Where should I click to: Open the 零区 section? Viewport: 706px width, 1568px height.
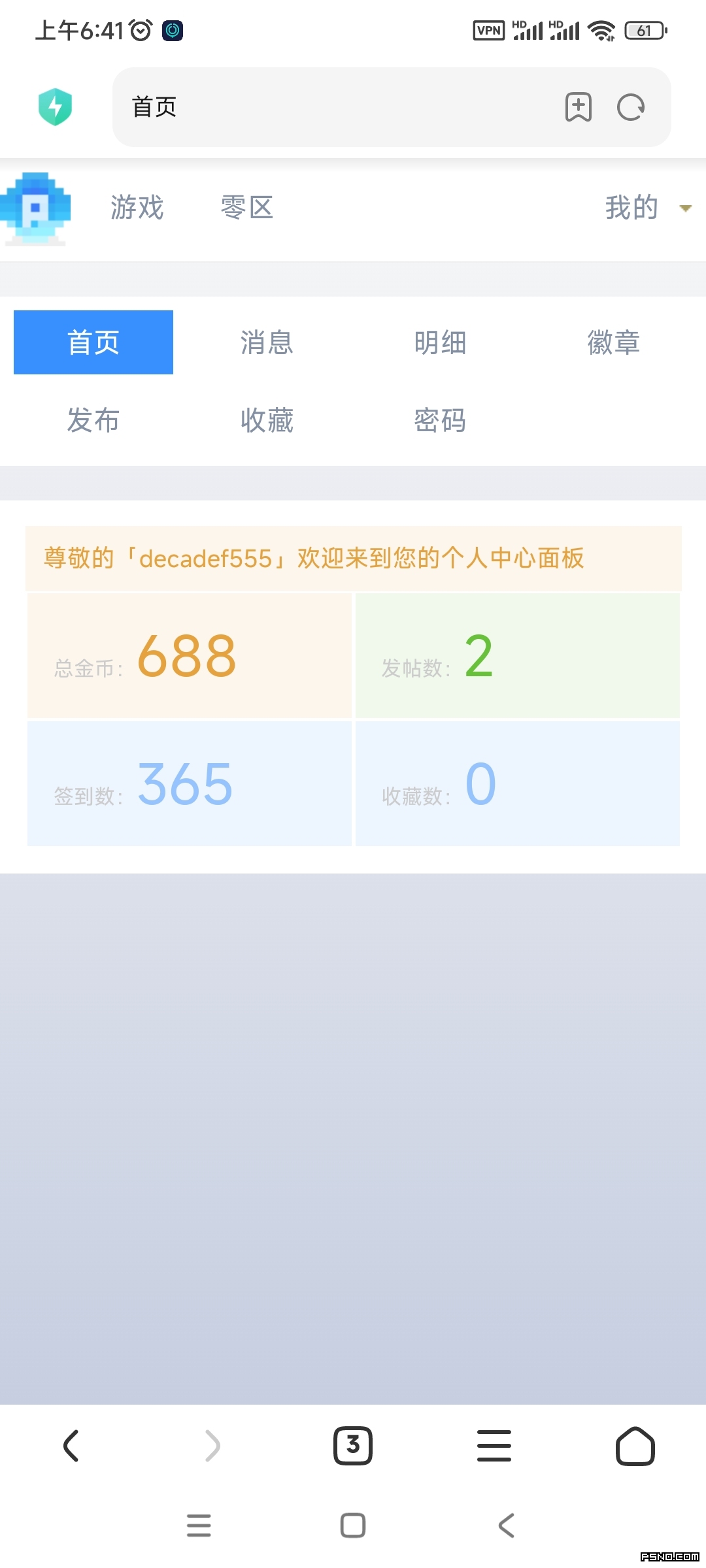(247, 208)
